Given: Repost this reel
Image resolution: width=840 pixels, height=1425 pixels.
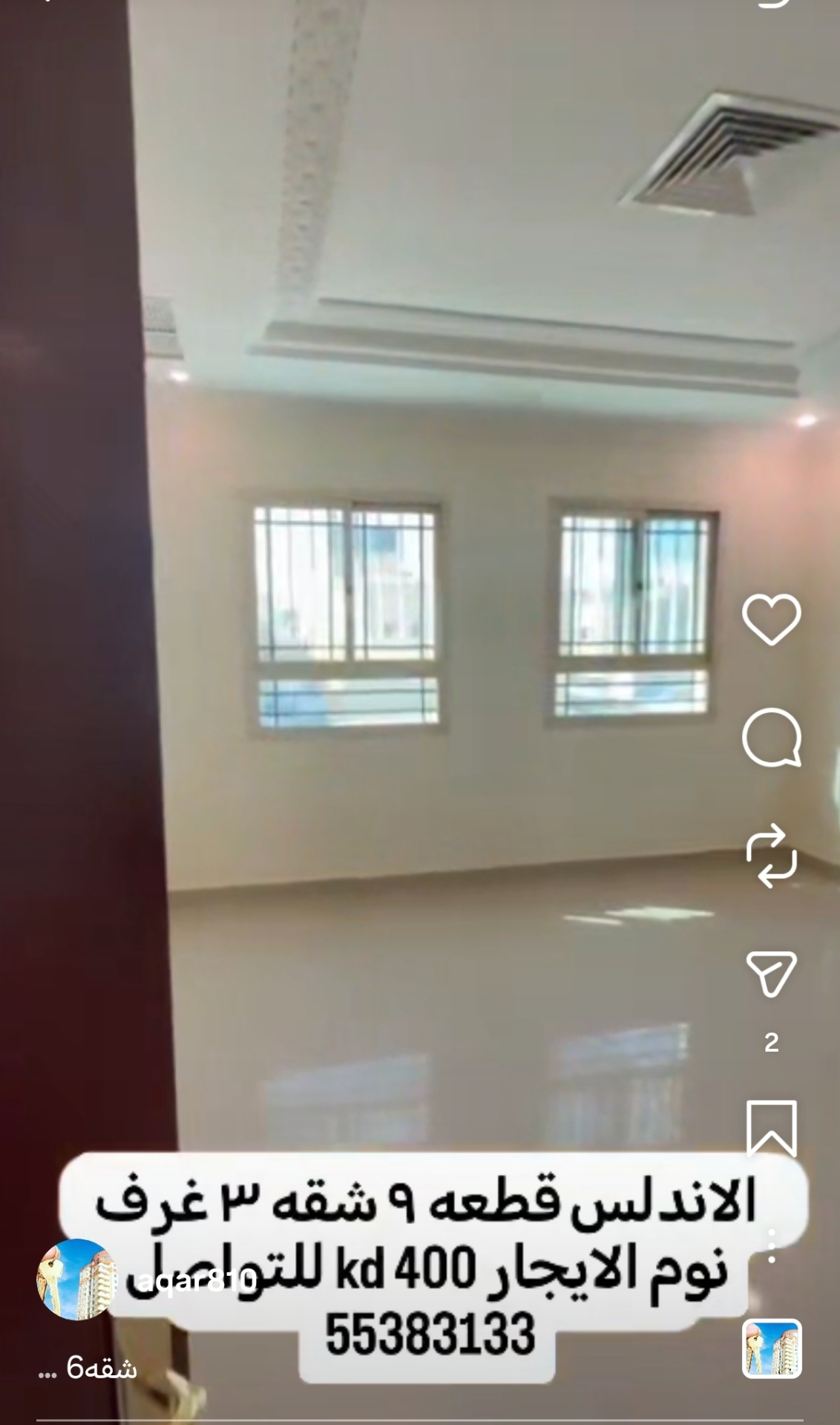Looking at the screenshot, I should point(772,856).
